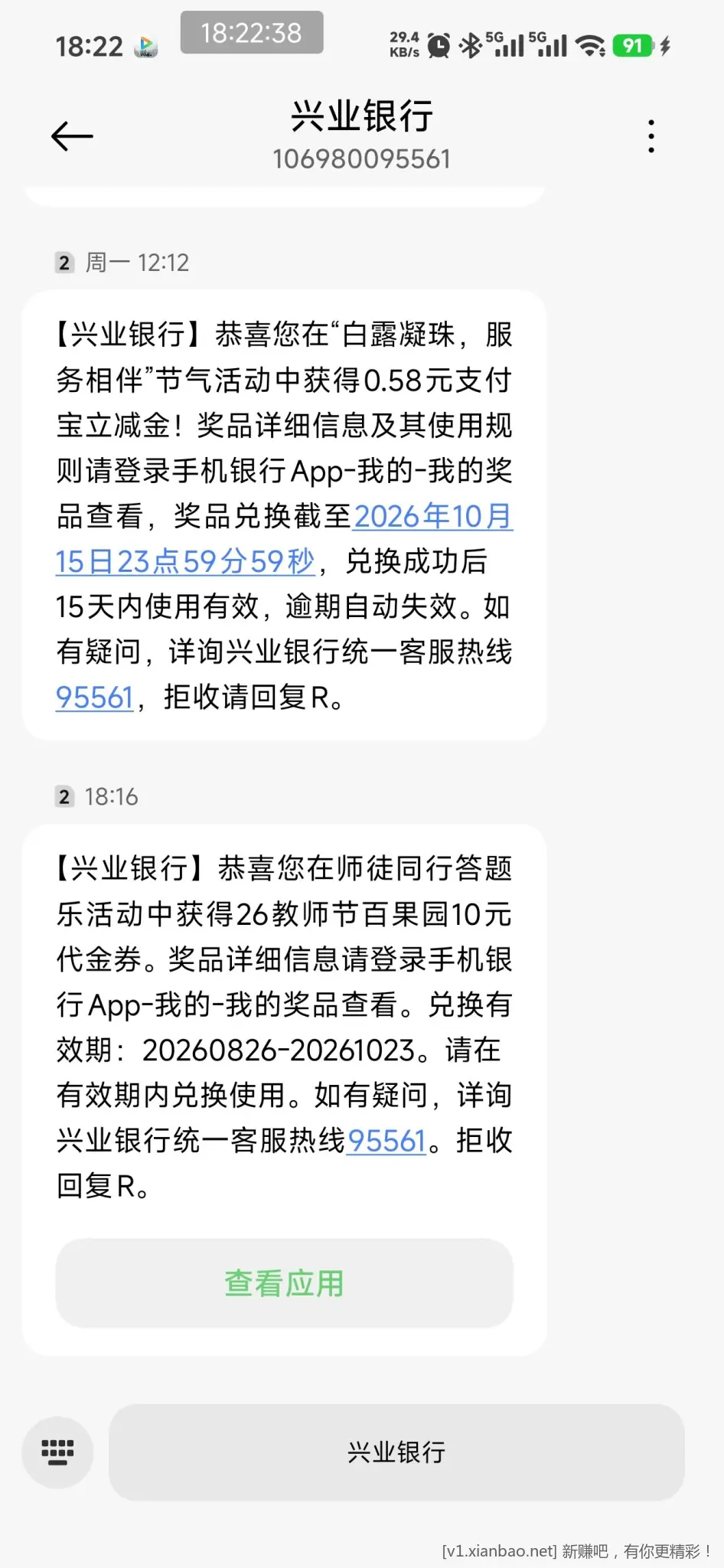The width and height of the screenshot is (724, 1568).
Task: Tap hotline 95561 in the 12:12 message
Action: click(x=95, y=697)
